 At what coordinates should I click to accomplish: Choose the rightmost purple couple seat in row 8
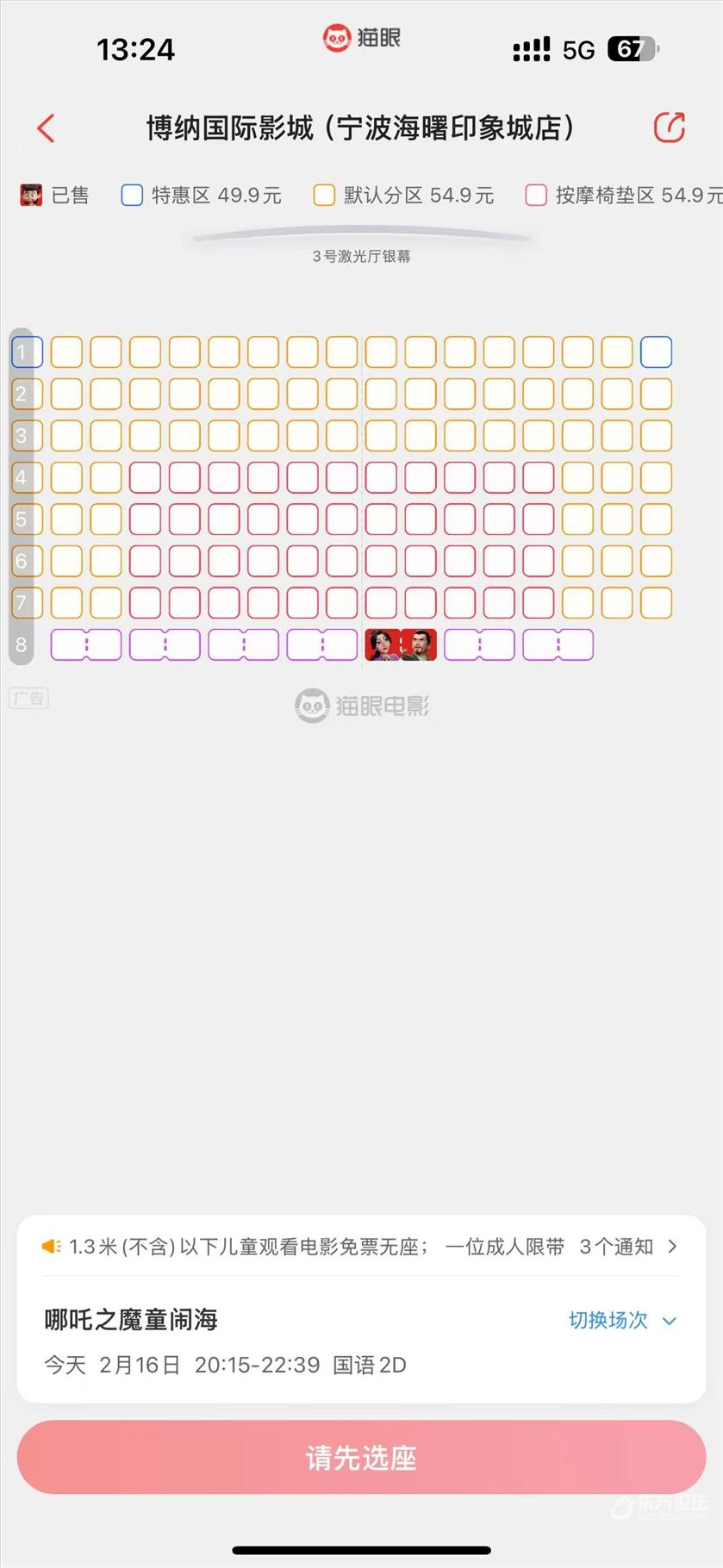click(x=558, y=644)
